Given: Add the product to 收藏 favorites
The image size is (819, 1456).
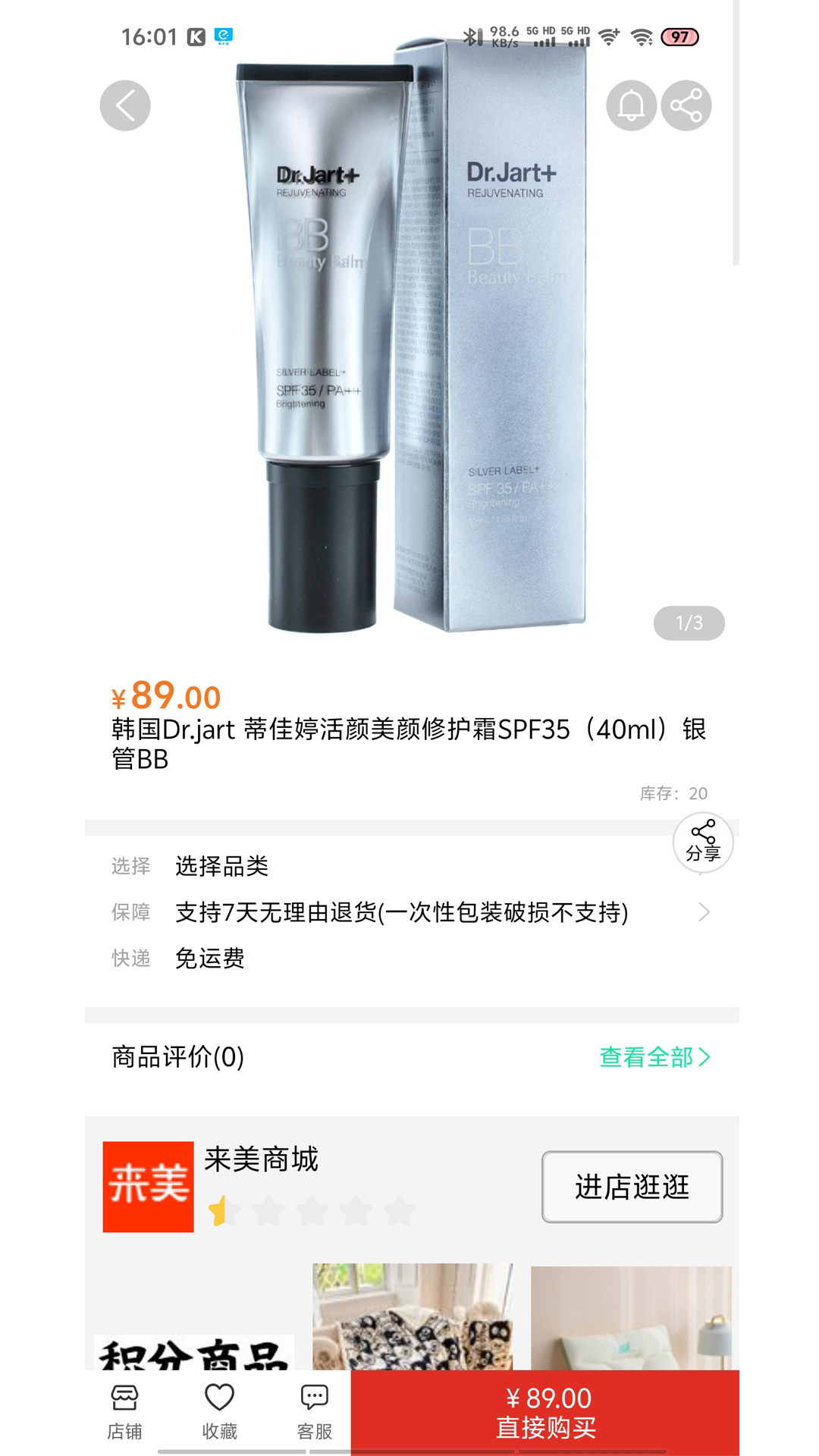Looking at the screenshot, I should [x=219, y=1413].
